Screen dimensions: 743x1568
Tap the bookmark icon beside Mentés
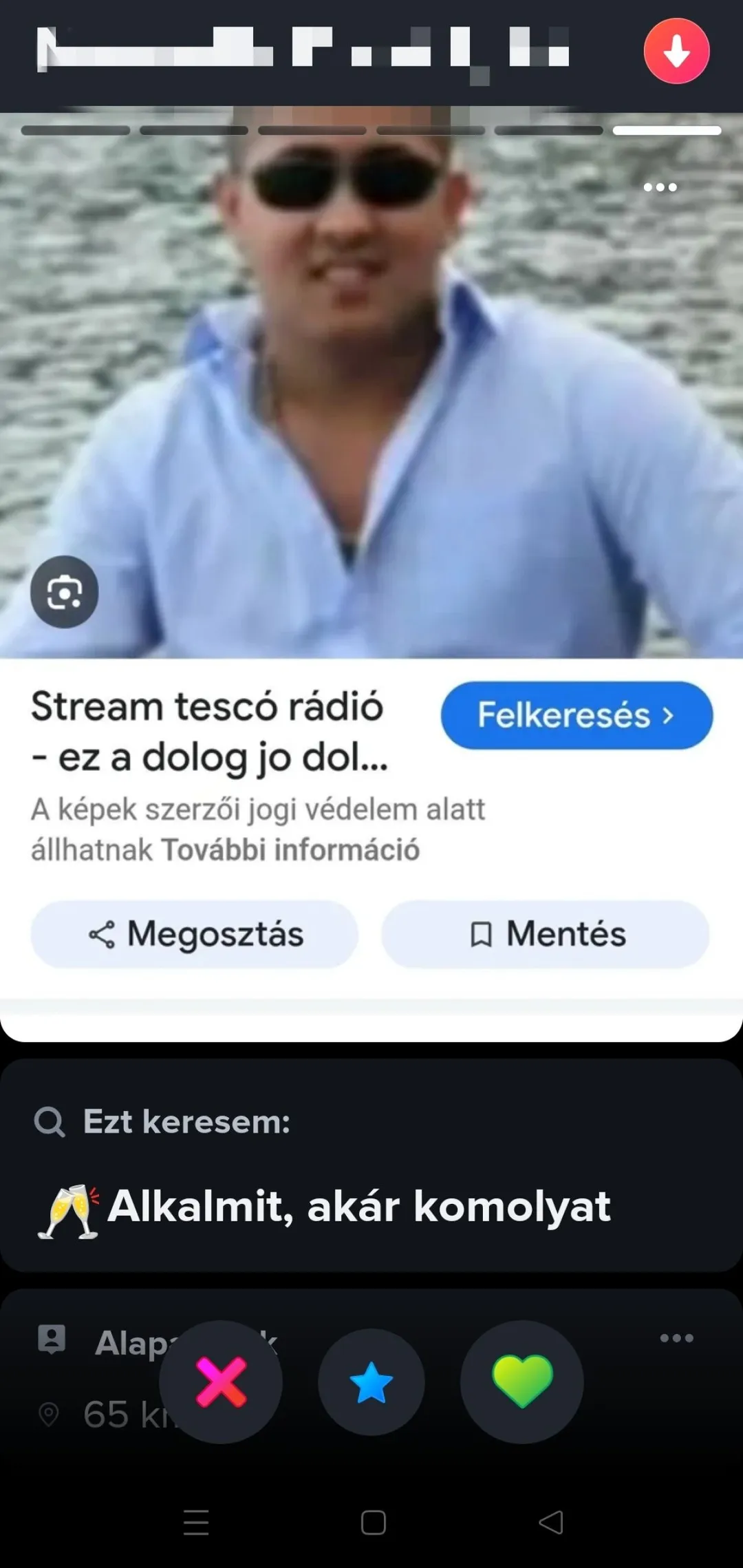tap(482, 934)
